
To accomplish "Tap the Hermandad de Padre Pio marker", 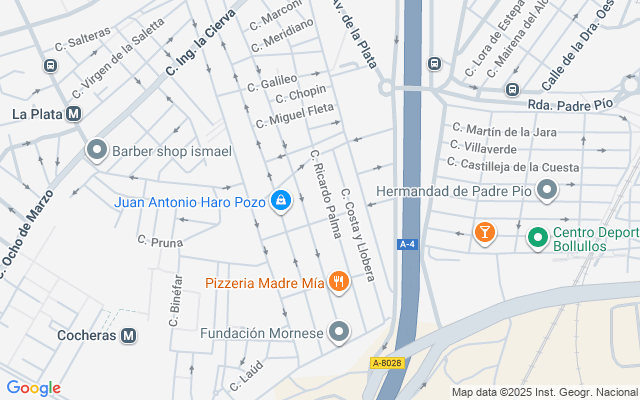I will tap(547, 190).
